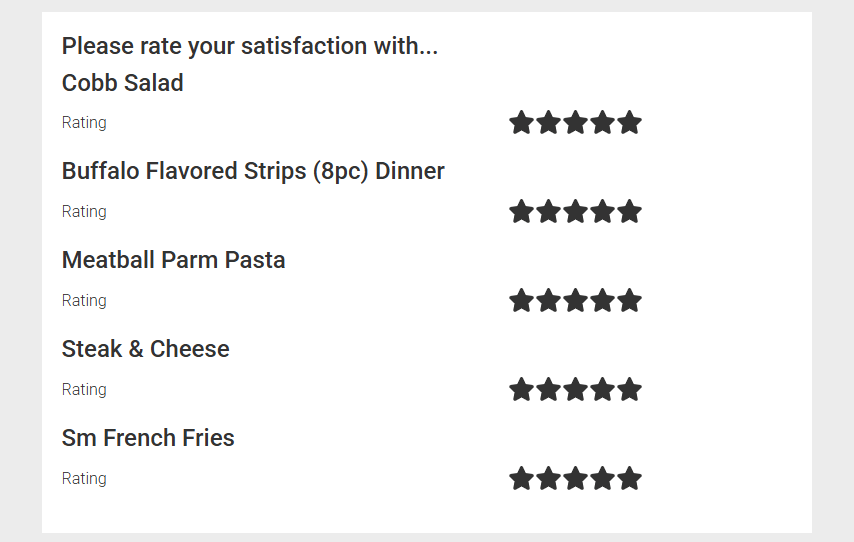Rate Steak & Cheese four stars

tap(602, 390)
